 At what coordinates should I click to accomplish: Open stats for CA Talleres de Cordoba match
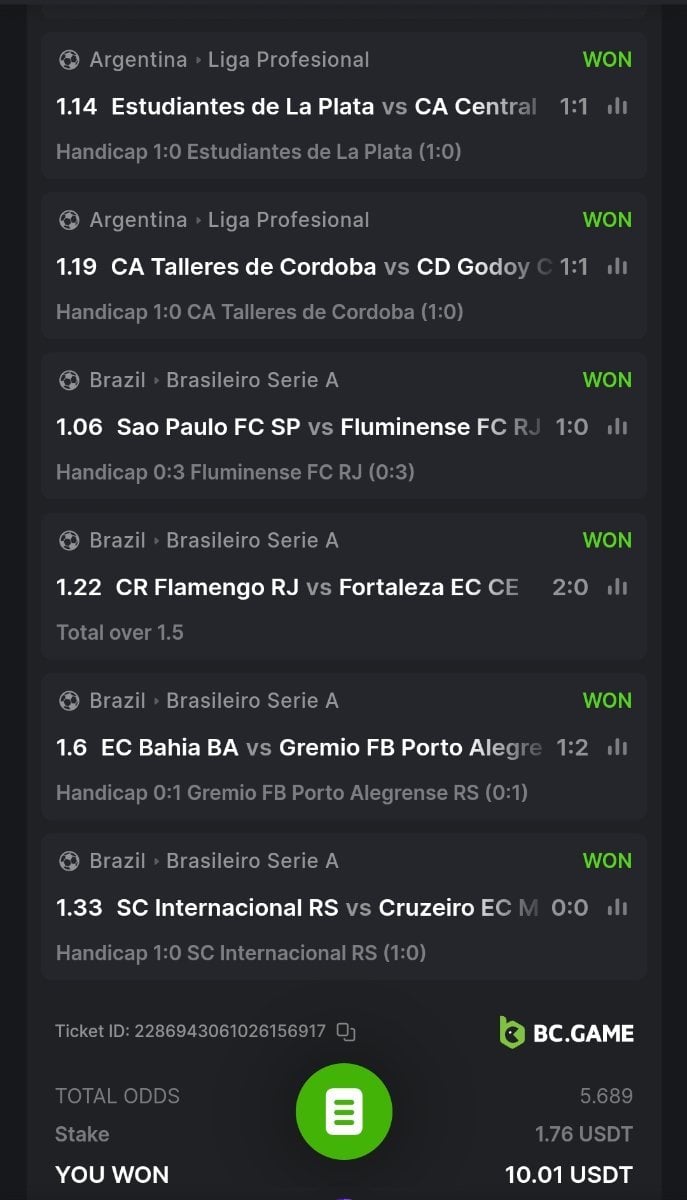click(x=618, y=266)
